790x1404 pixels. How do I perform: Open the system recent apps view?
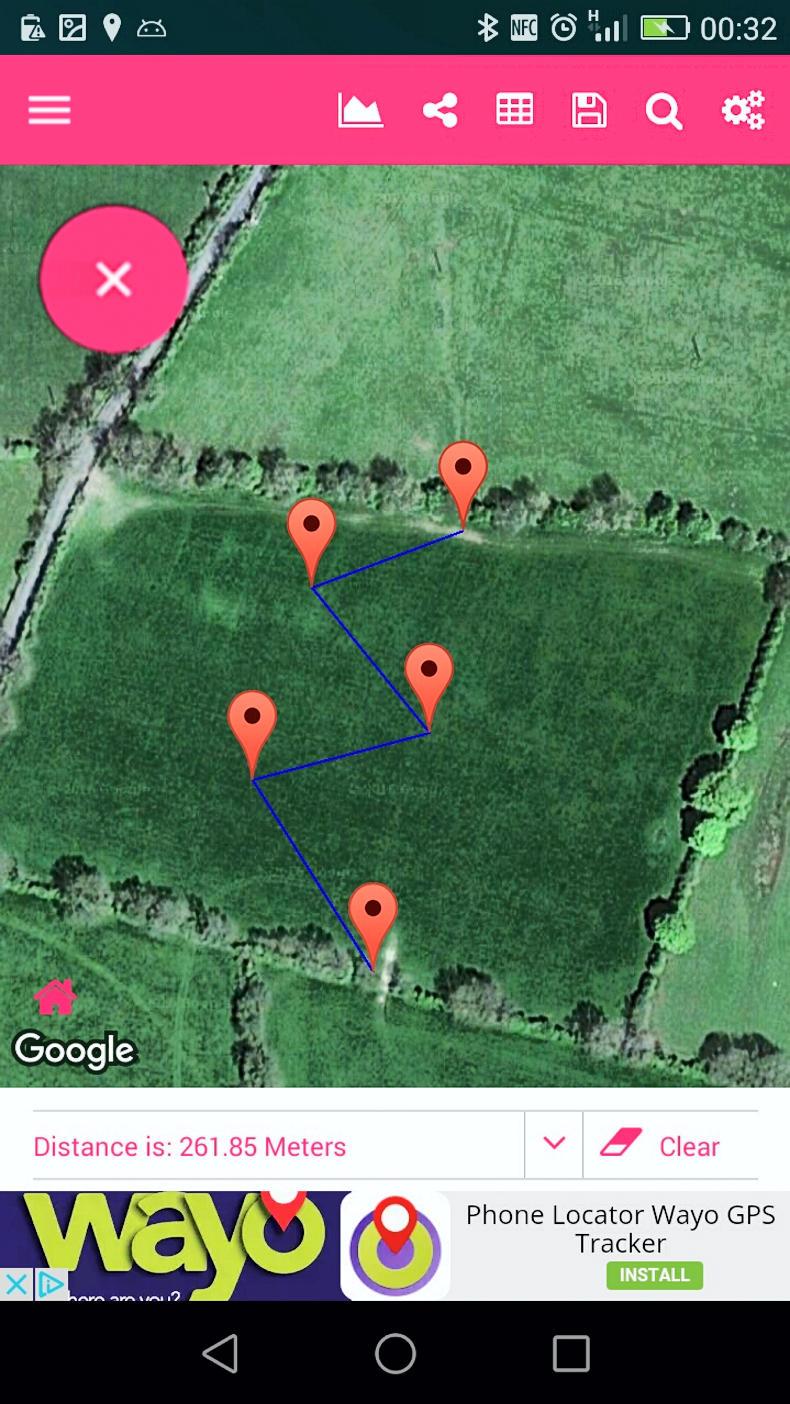pyautogui.click(x=570, y=1354)
